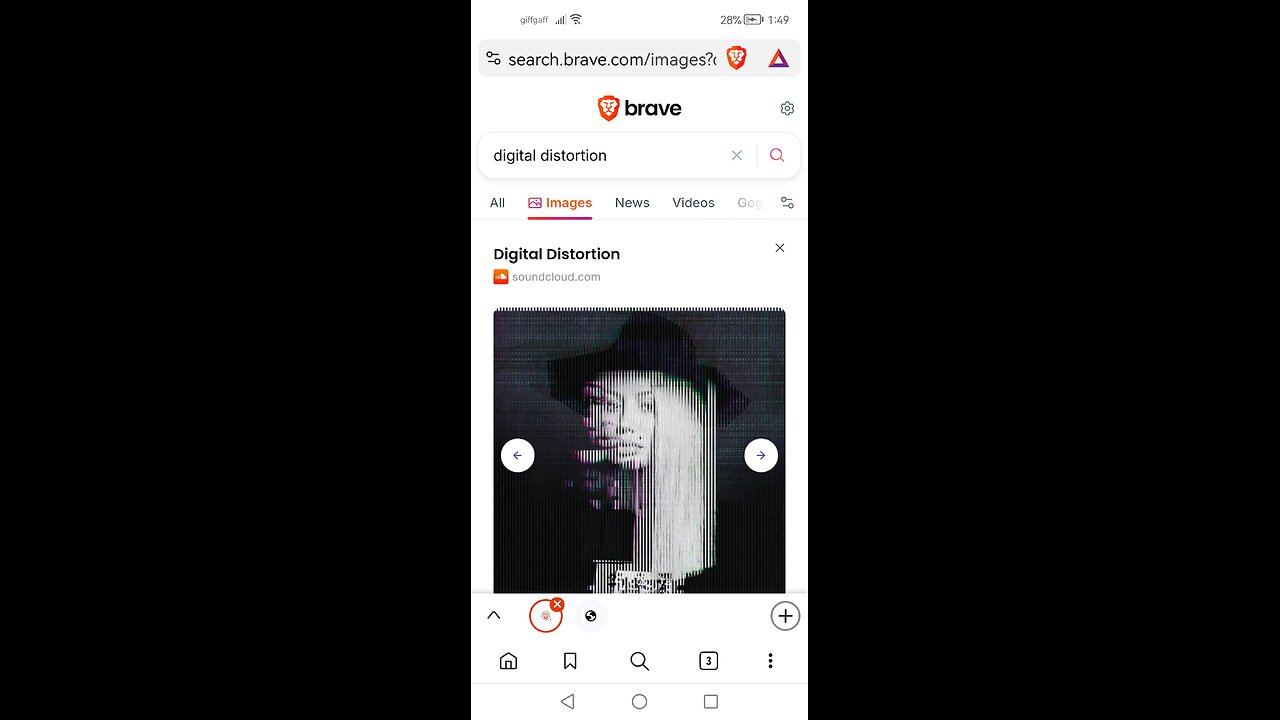Open the site settings icon in address bar

point(493,59)
